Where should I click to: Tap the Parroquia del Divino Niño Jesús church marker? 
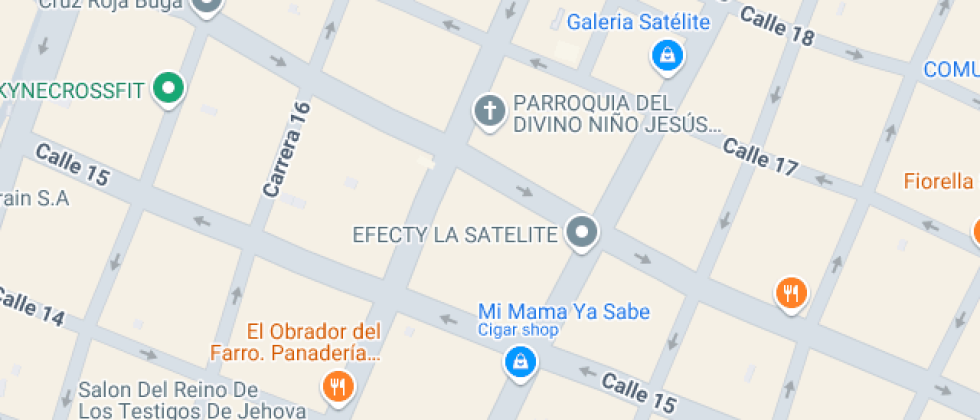[x=489, y=111]
